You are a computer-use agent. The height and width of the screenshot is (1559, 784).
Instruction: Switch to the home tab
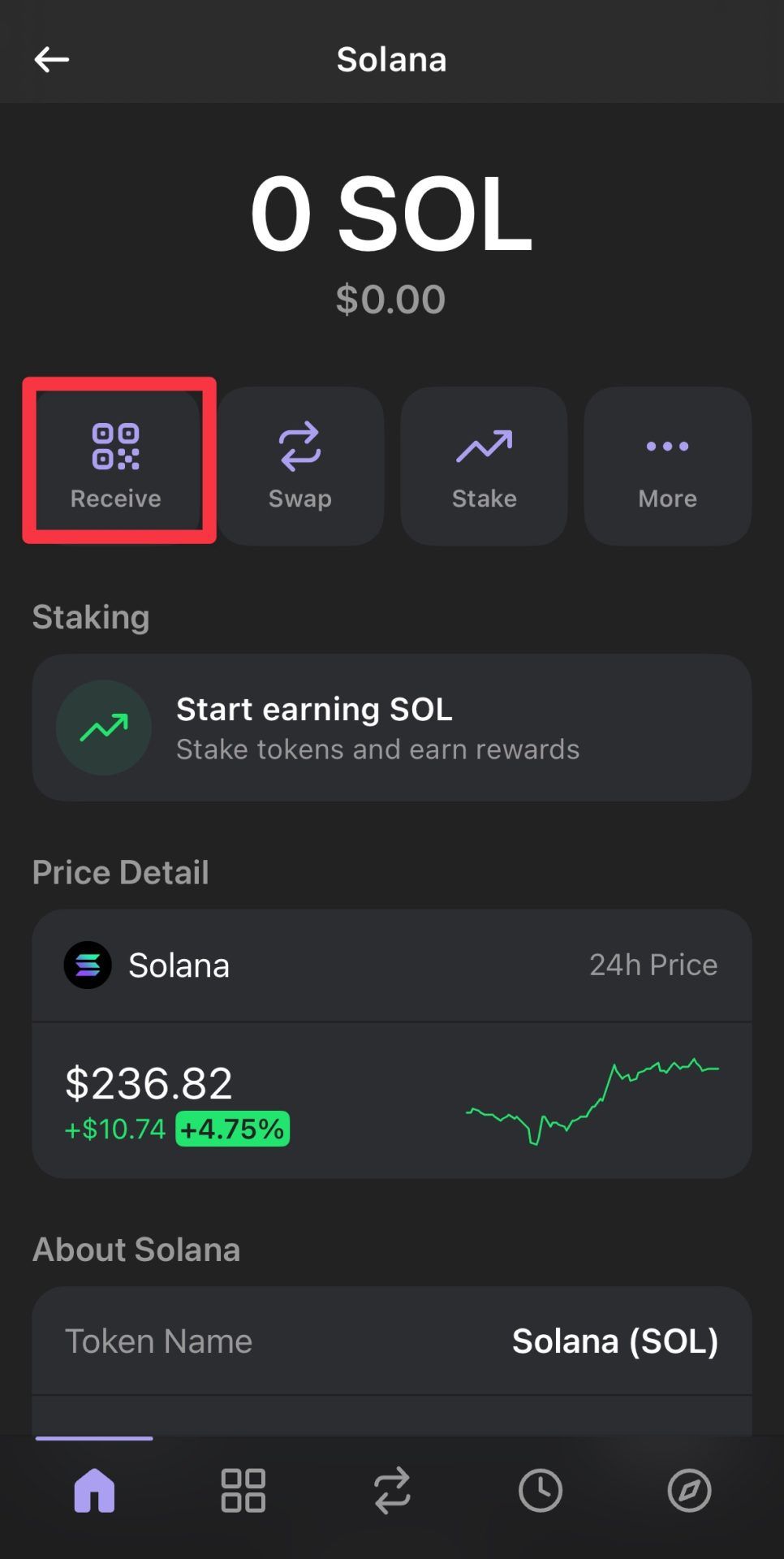coord(94,1490)
